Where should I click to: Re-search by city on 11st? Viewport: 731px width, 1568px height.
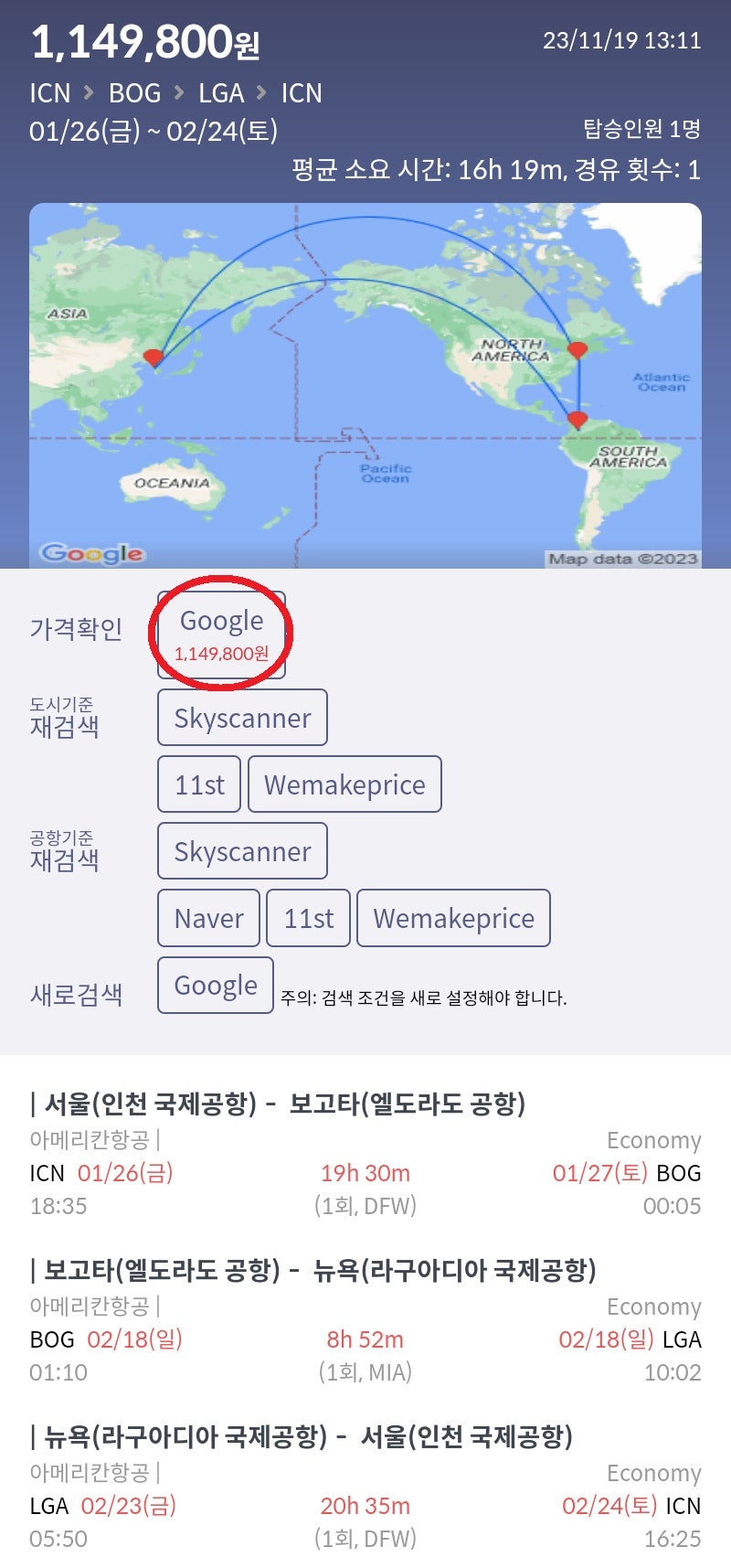[x=199, y=784]
